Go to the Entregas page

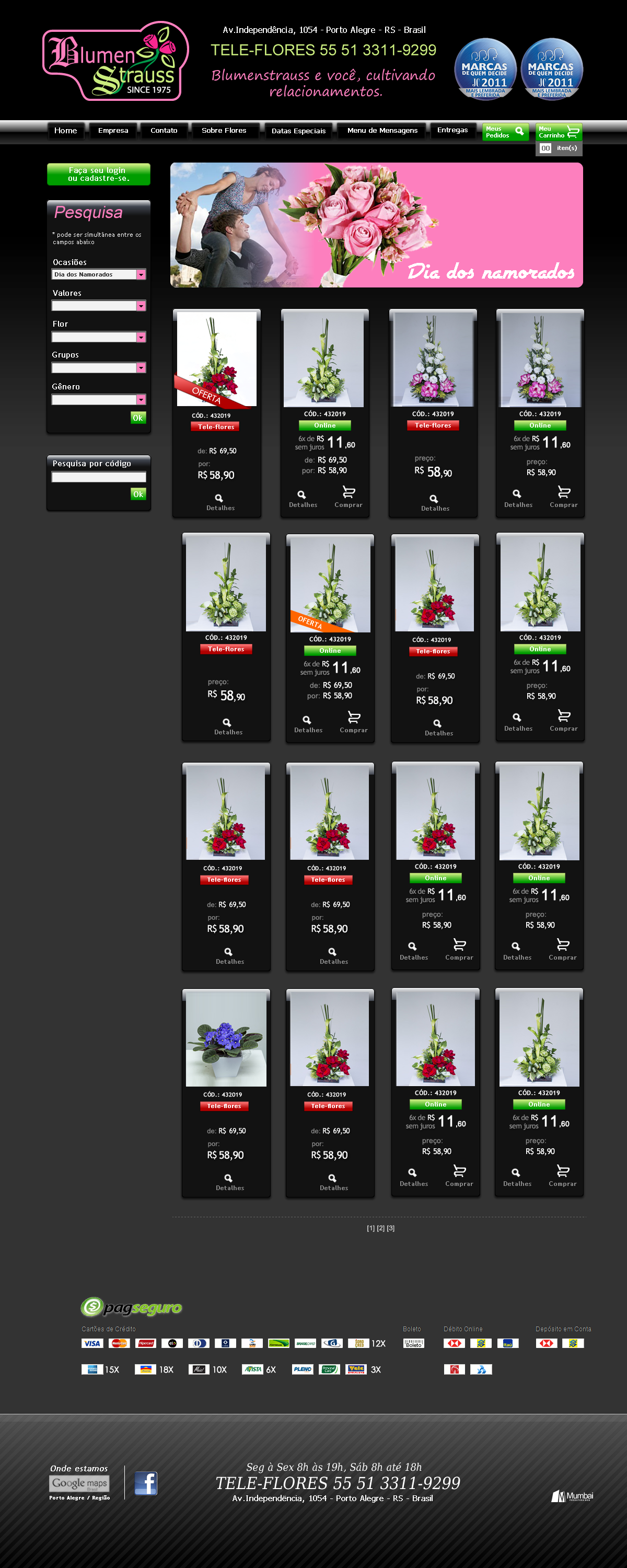pos(452,130)
